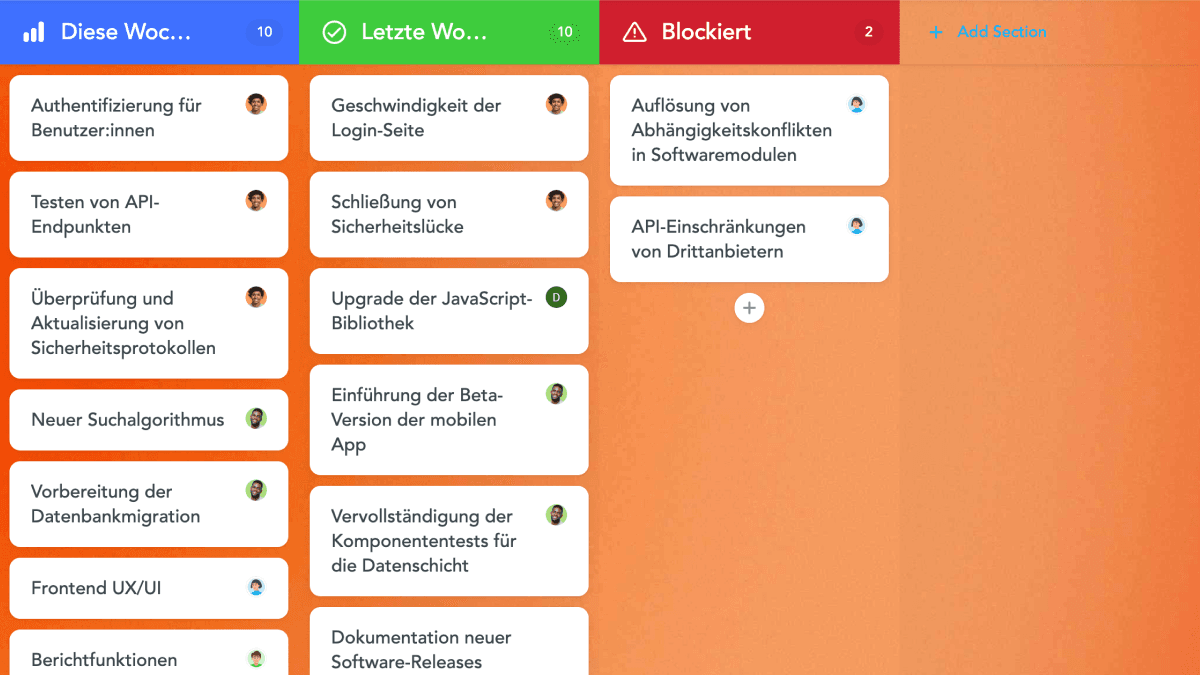Open the Blockiert section header

(706, 32)
